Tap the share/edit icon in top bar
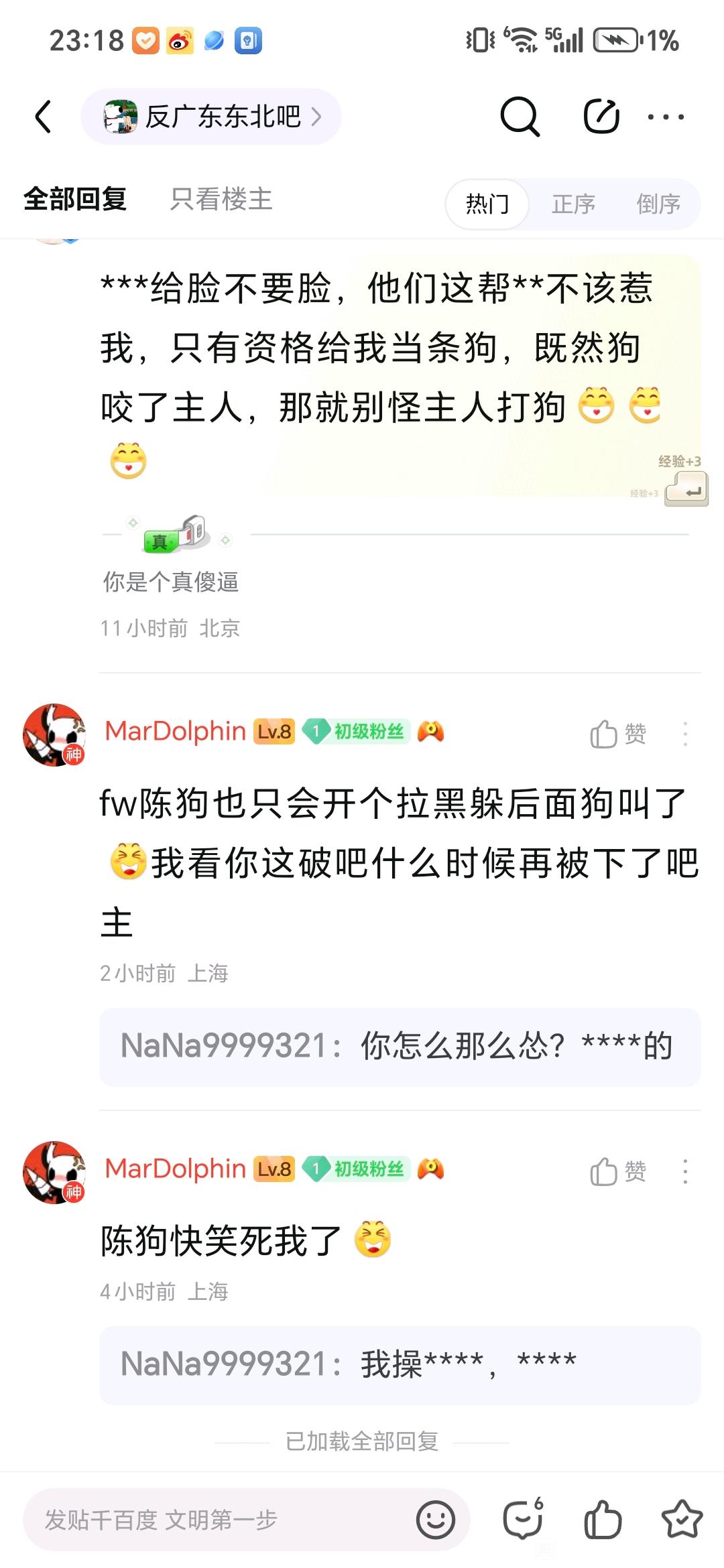This screenshot has height=1568, width=724. pyautogui.click(x=601, y=117)
